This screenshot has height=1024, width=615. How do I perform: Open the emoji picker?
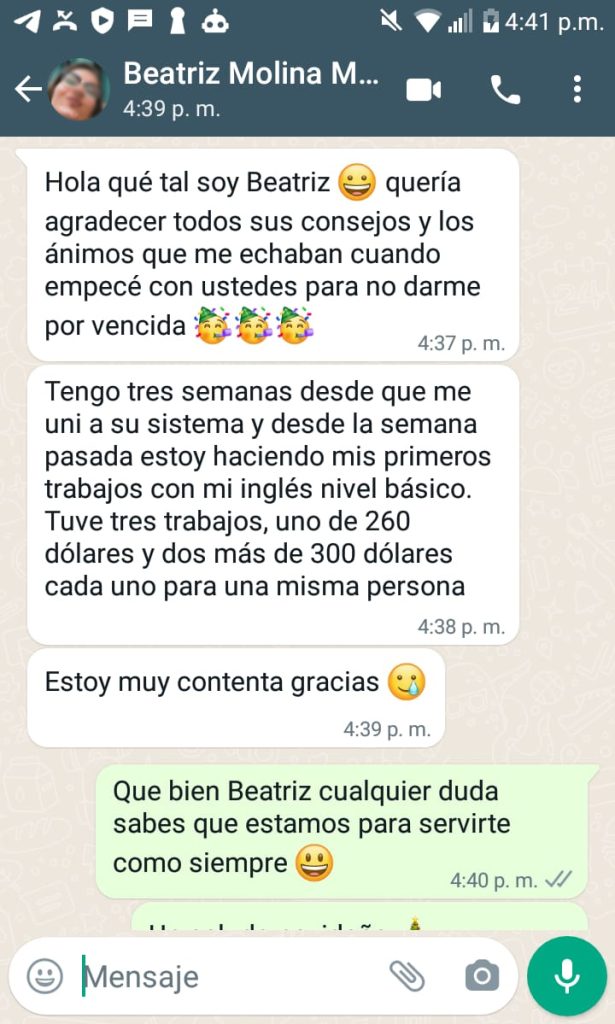[x=44, y=976]
